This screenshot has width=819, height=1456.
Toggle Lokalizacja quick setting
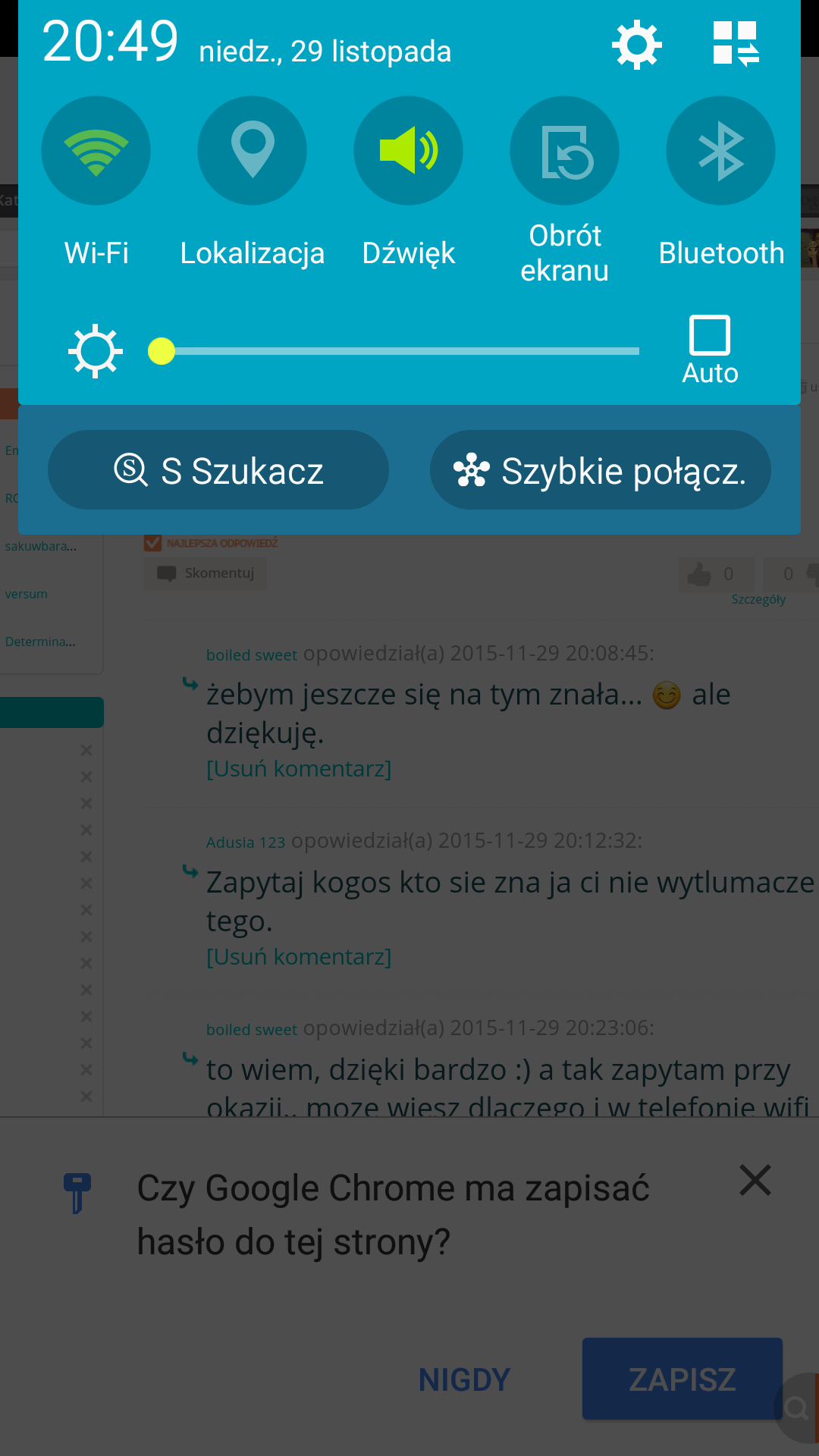click(x=253, y=151)
